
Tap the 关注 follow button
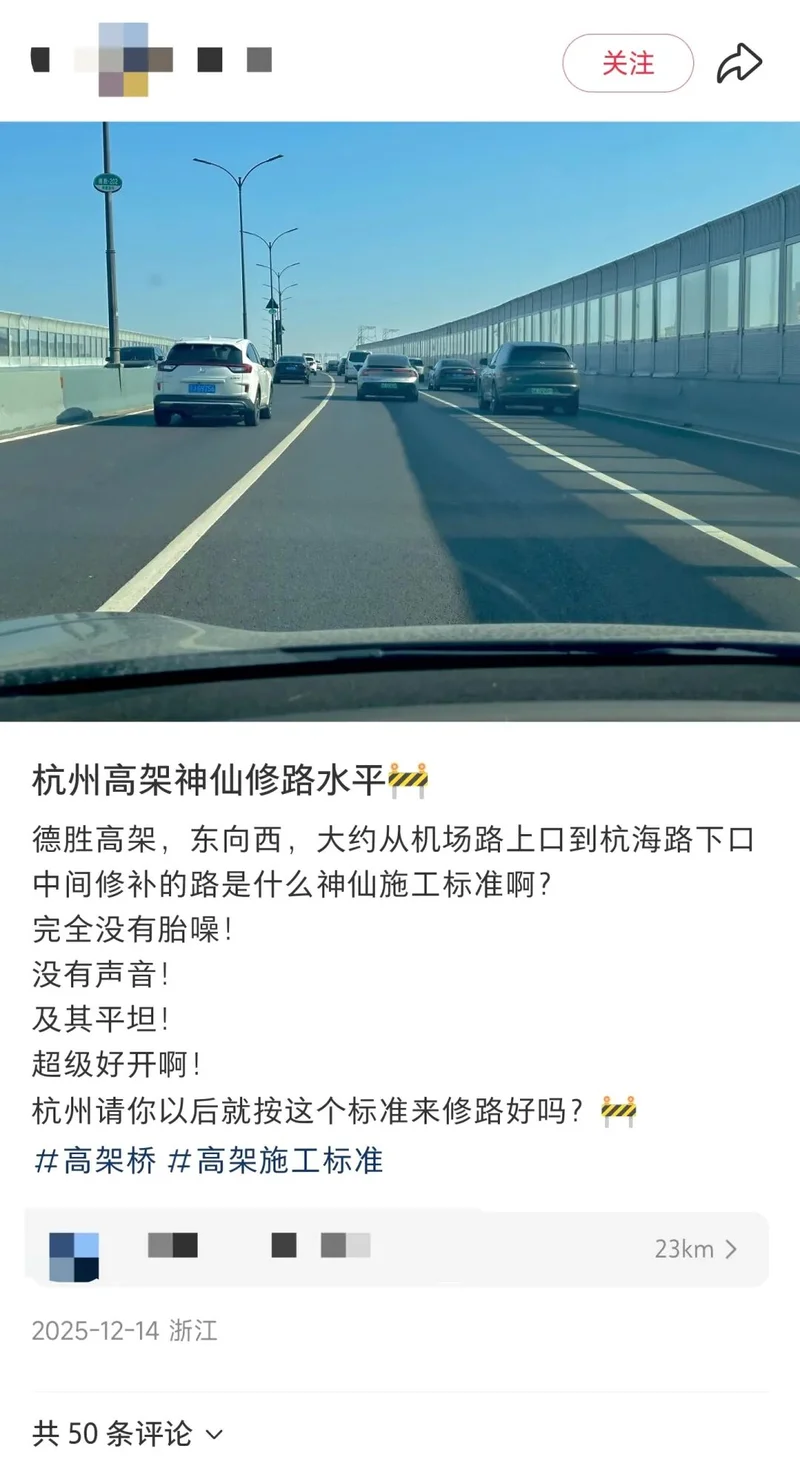pyautogui.click(x=627, y=63)
